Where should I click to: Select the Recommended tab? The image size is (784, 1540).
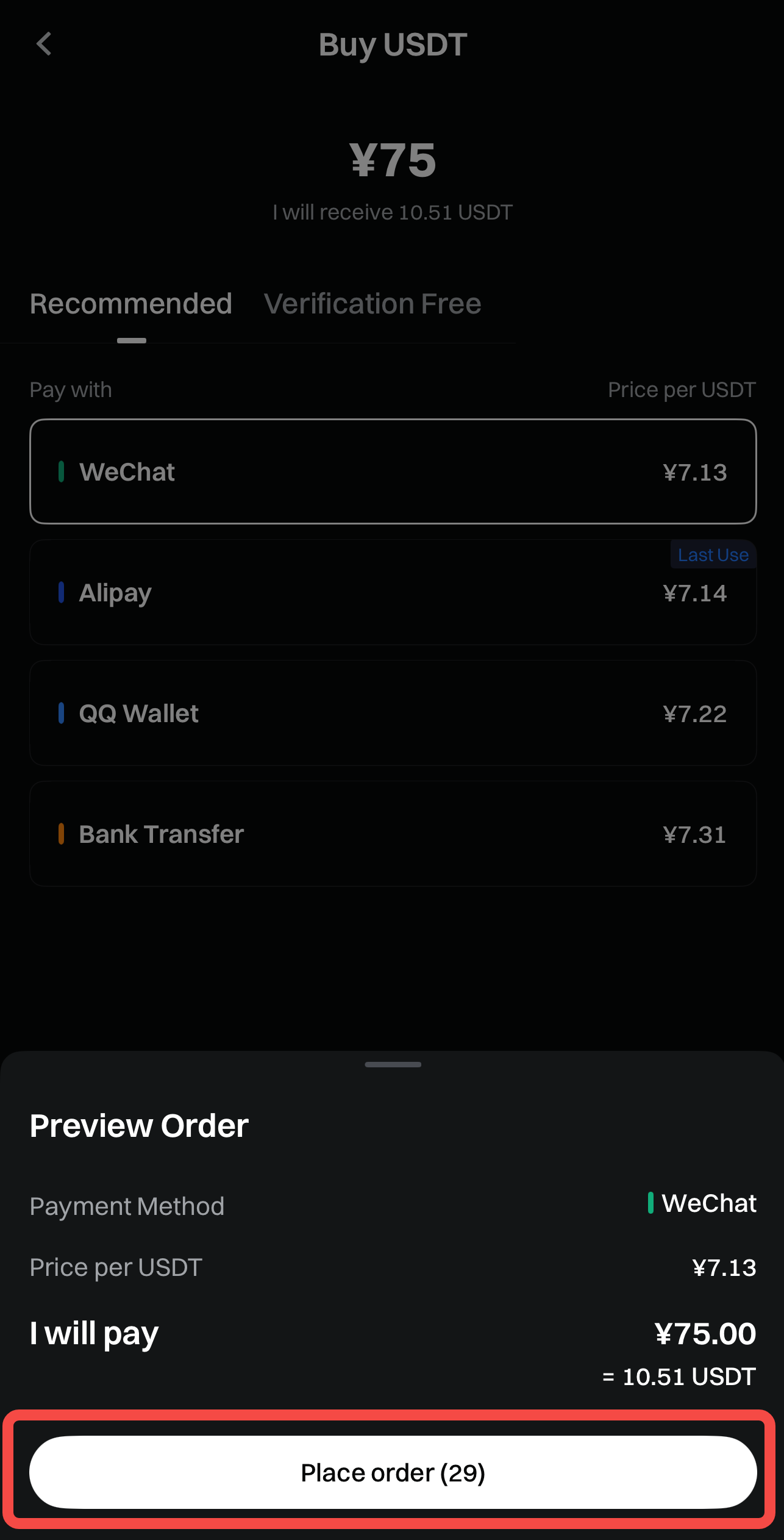131,304
